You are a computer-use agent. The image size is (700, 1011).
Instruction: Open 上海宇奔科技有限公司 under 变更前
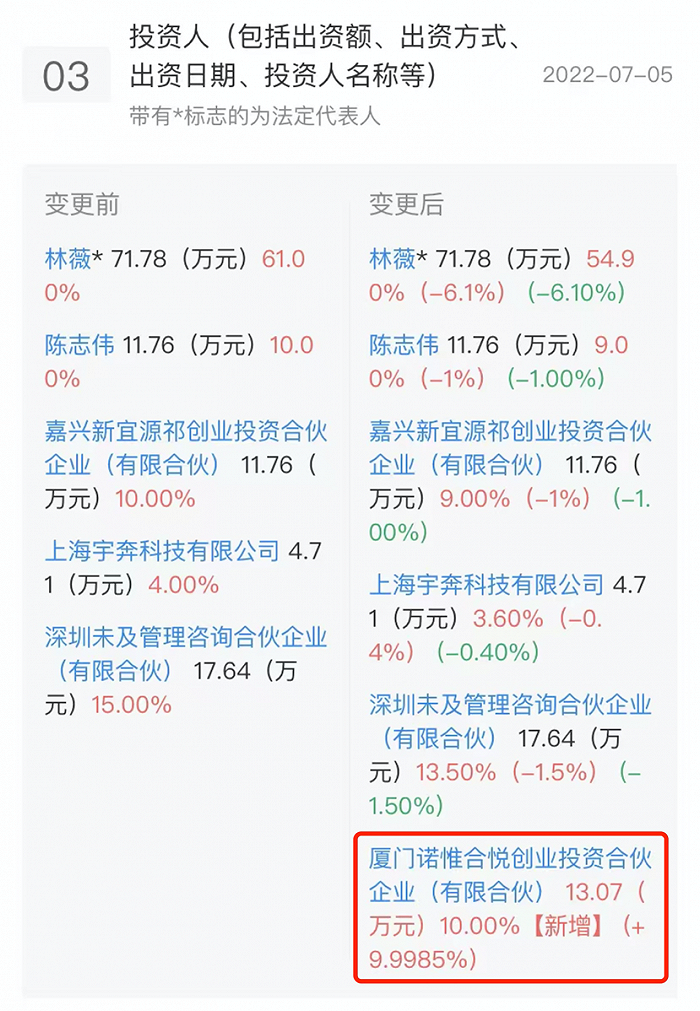coord(162,551)
